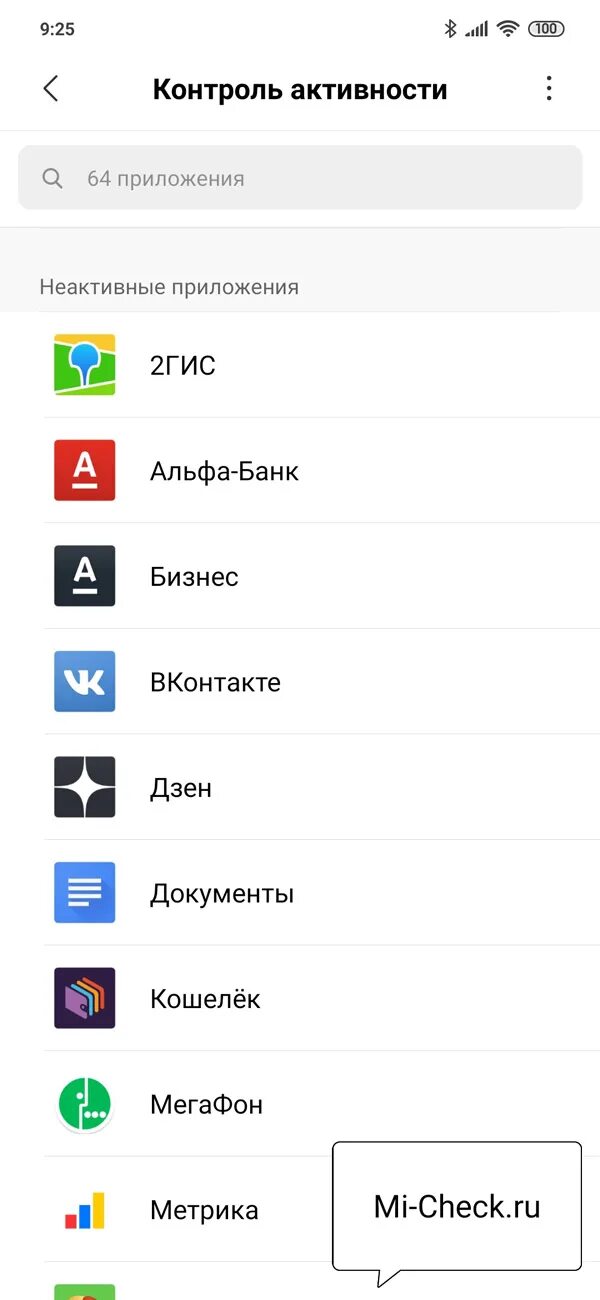Tap the МегаФон row
600x1300 pixels.
pos(300,1104)
